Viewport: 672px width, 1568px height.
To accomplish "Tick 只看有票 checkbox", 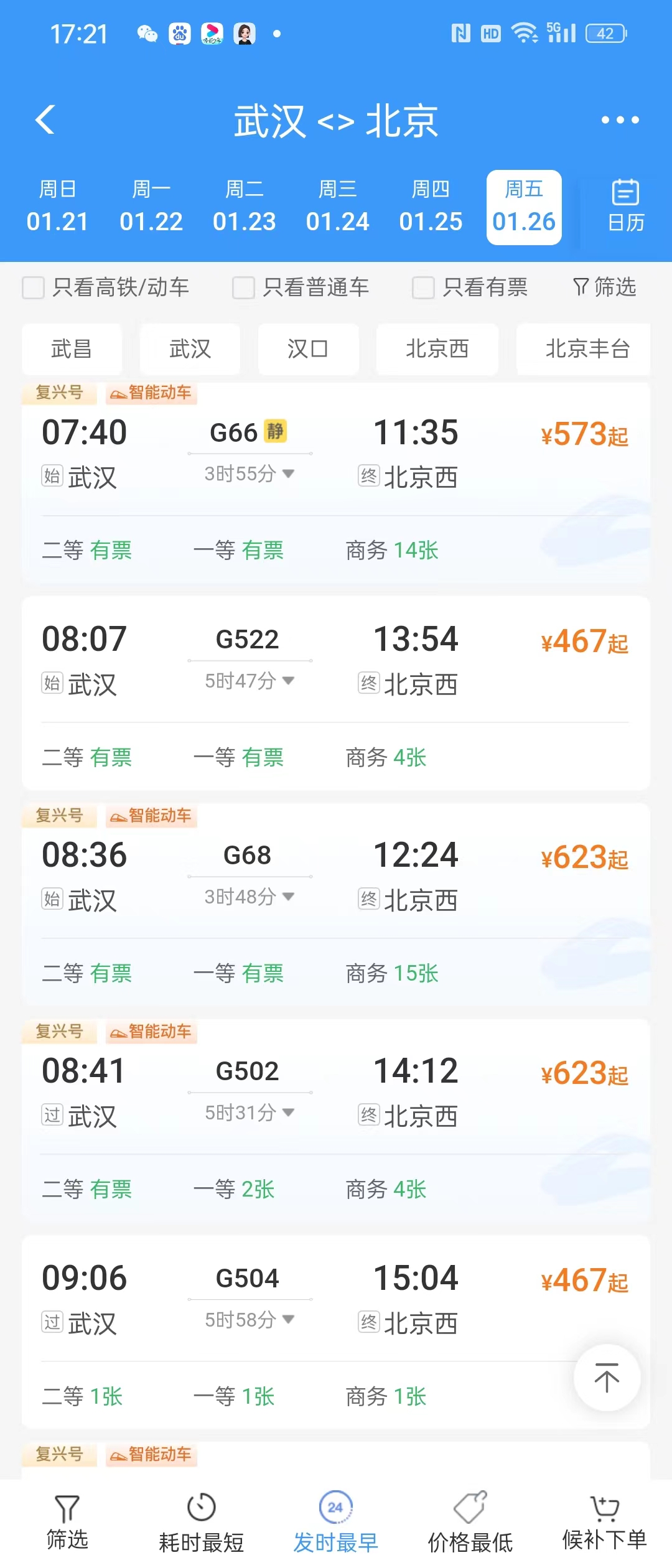I will [x=423, y=287].
